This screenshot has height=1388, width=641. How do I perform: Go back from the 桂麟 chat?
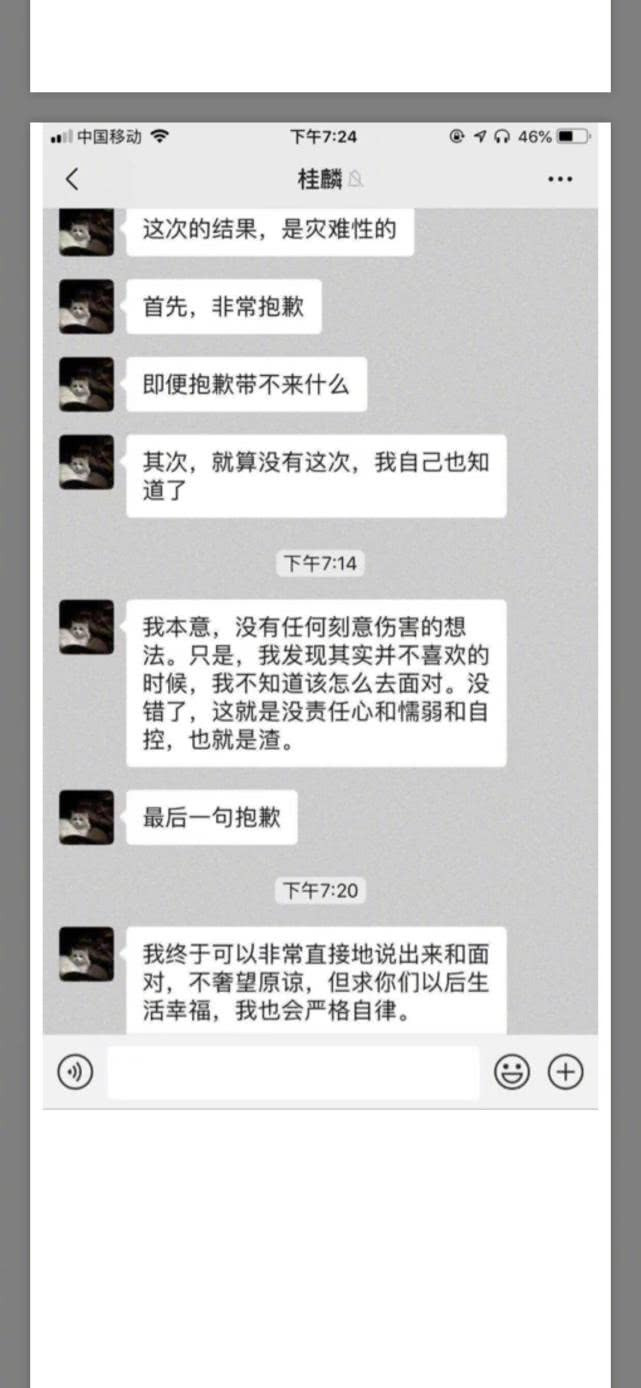point(71,179)
